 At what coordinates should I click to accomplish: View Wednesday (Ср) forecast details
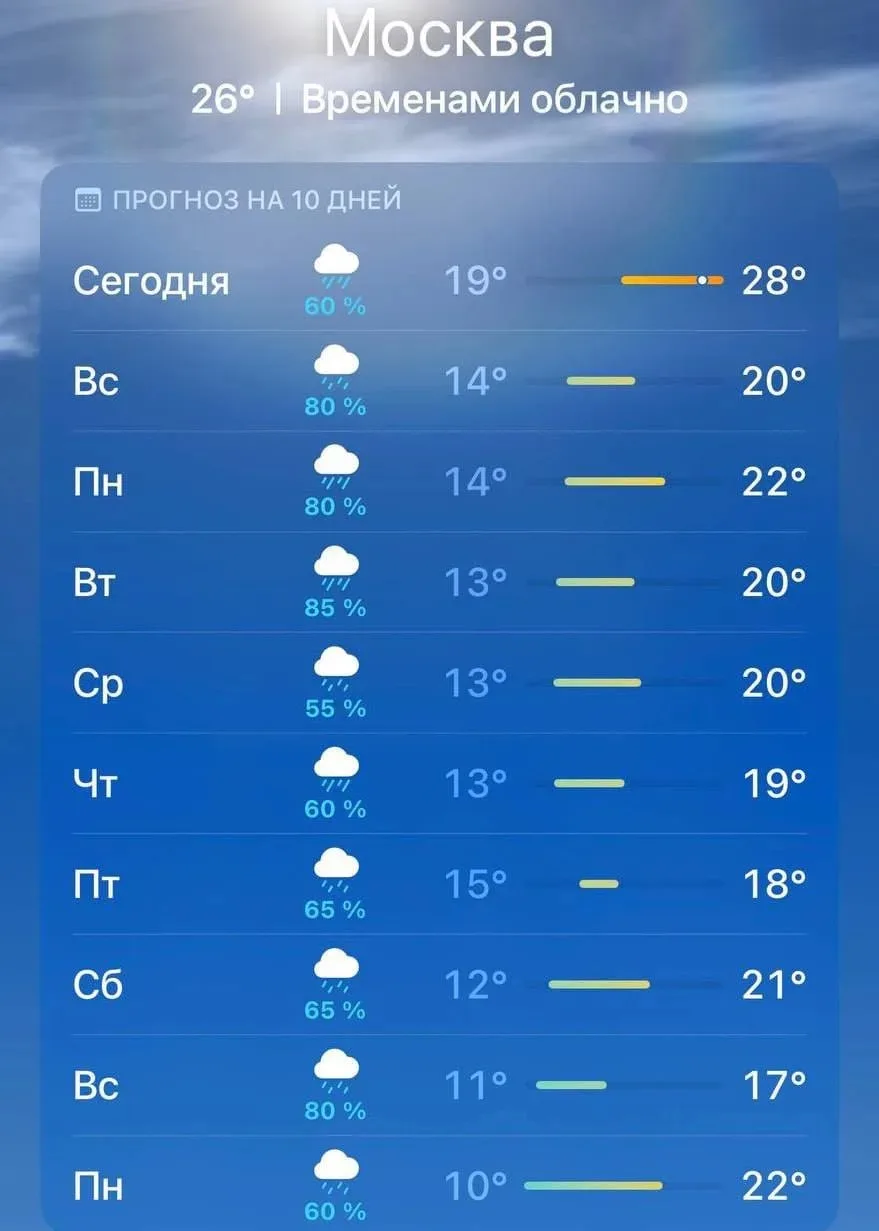coord(439,683)
